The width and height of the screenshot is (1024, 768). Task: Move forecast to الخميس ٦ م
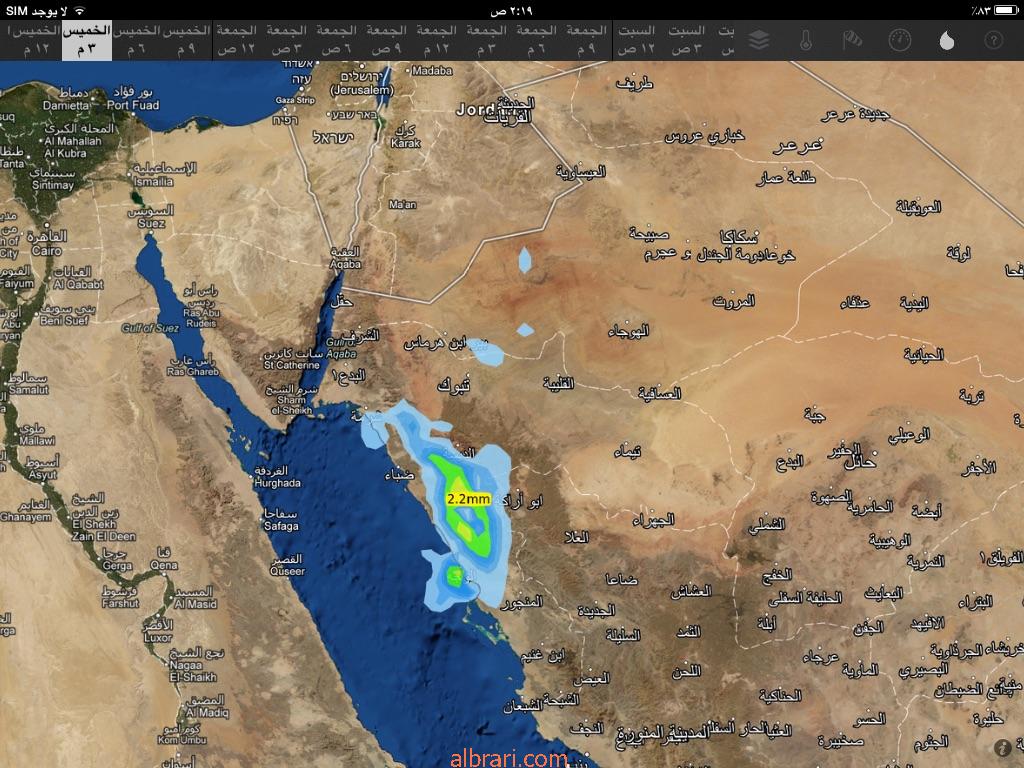click(x=136, y=40)
